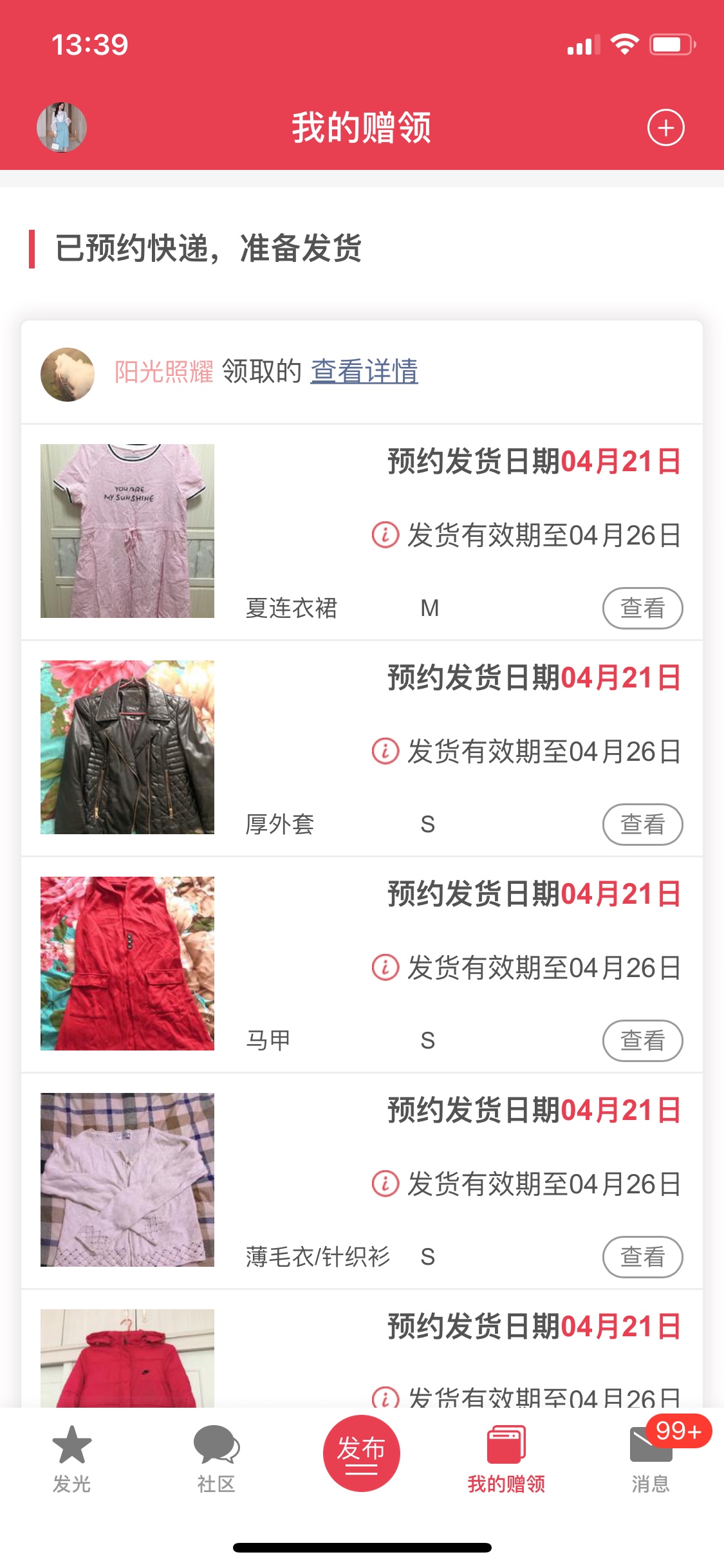Open the pink 夏连衣裙 photo
The image size is (724, 1568).
127,531
